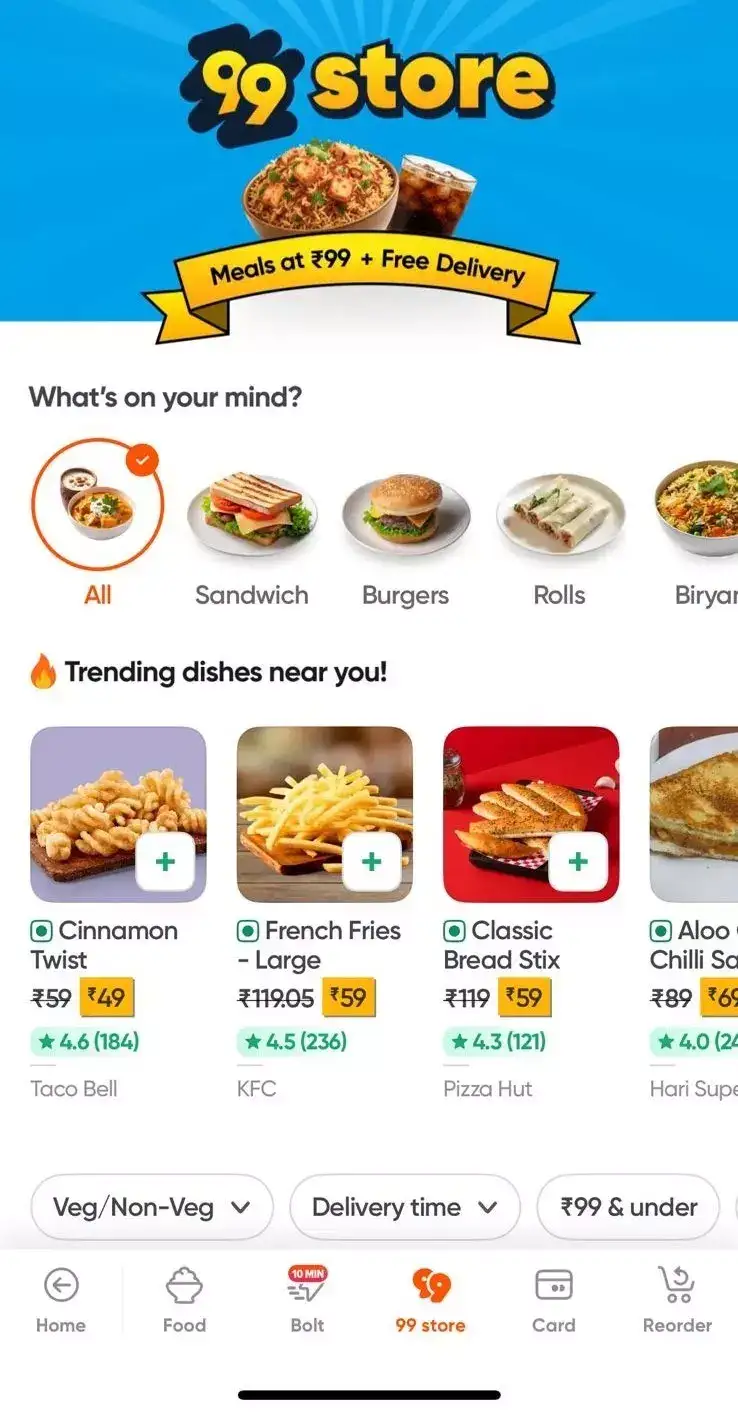Expand the Delivery time filter
Screen dimensions: 738x1415
(x=404, y=1207)
